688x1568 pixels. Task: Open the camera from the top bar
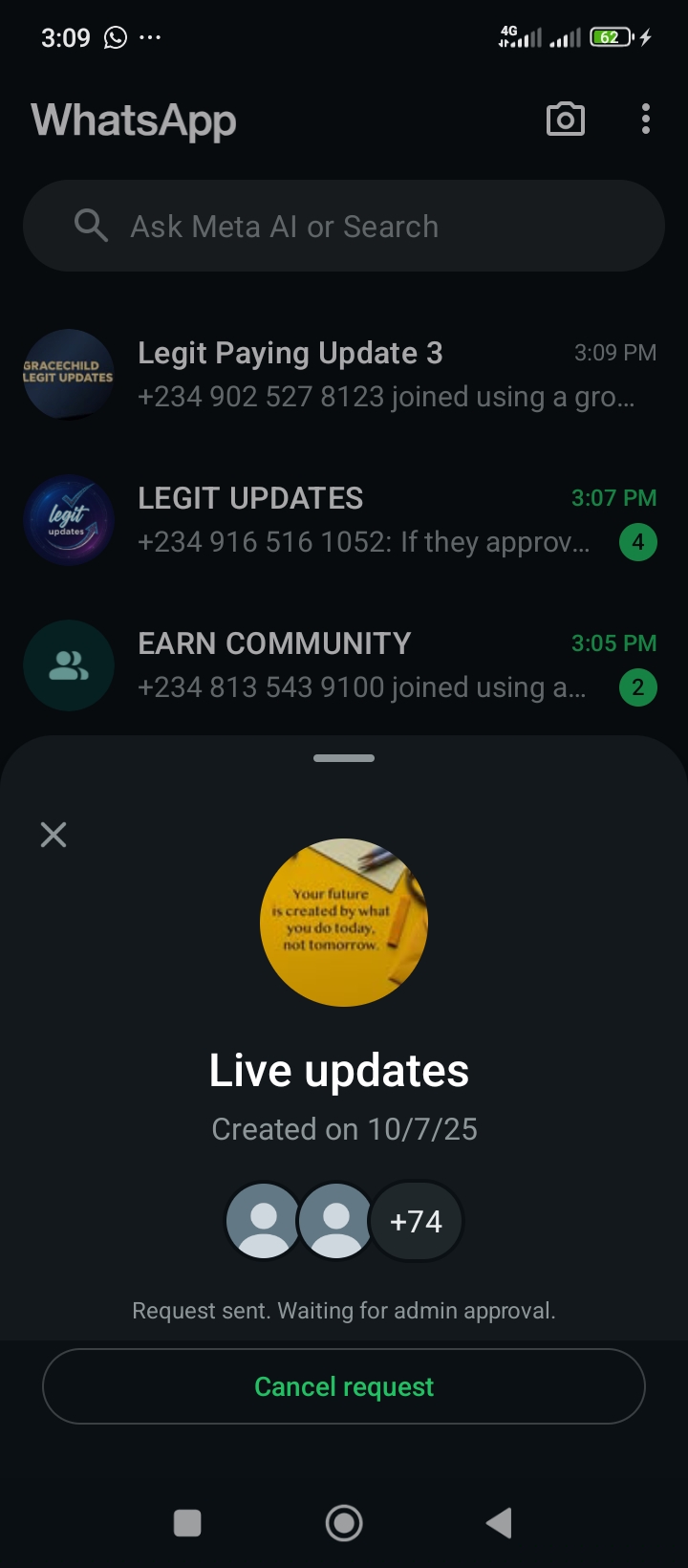pos(565,120)
